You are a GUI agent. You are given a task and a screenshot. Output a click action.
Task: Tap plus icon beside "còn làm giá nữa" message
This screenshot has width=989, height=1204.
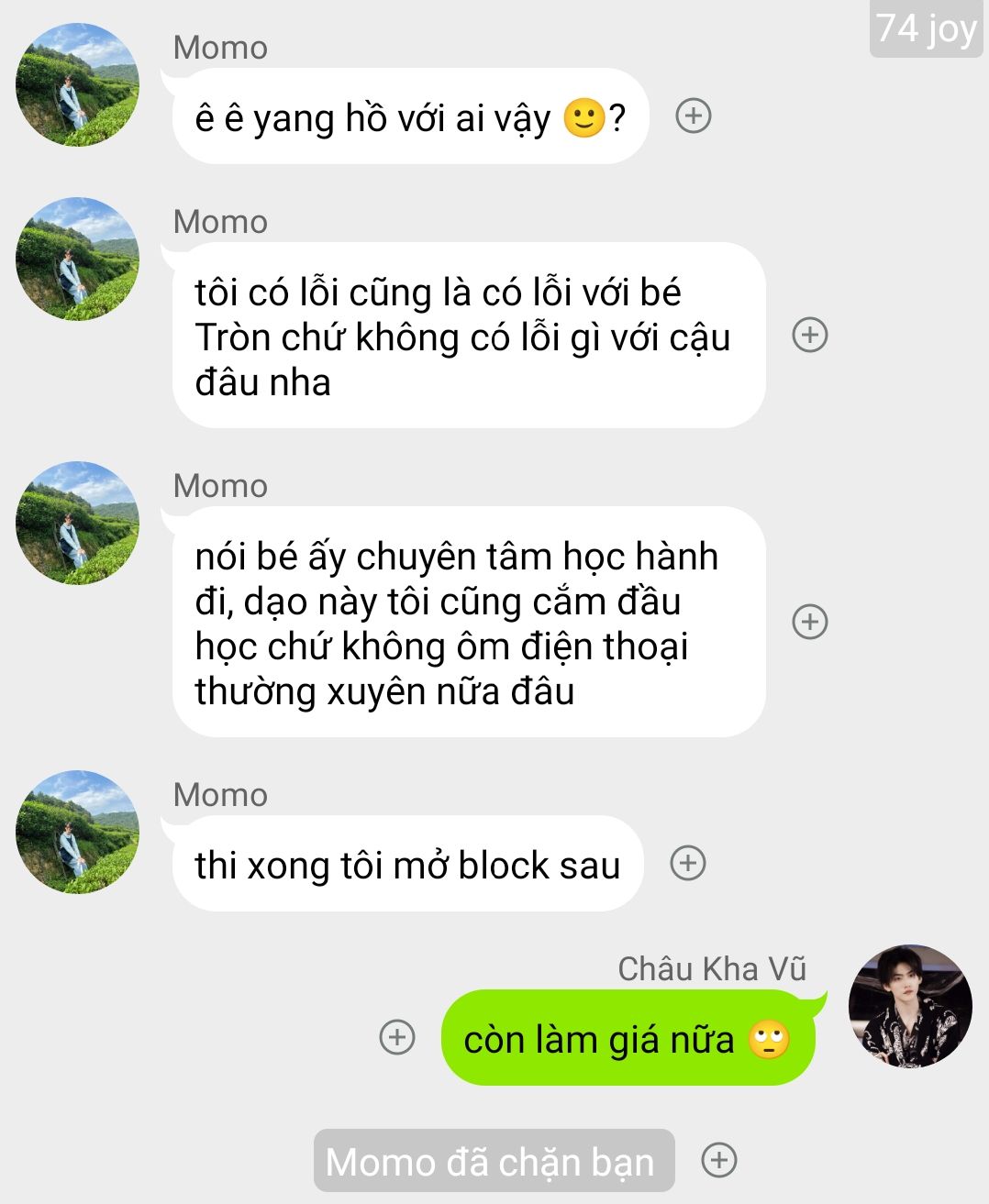[x=397, y=1037]
